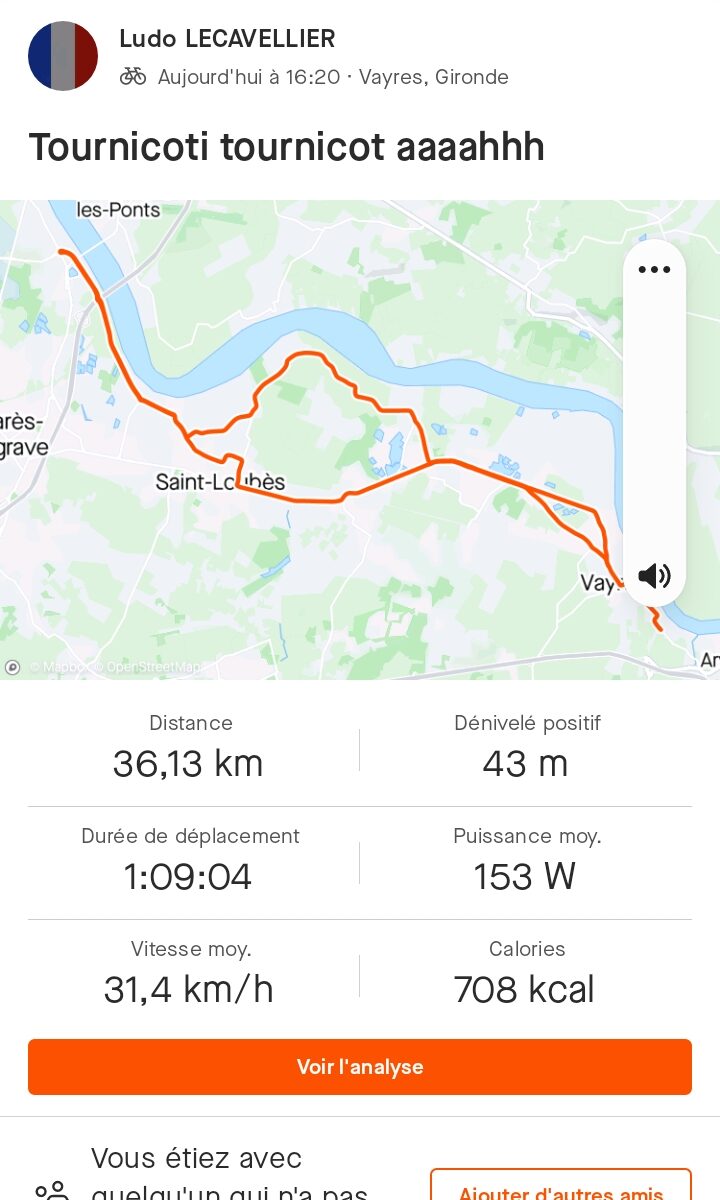Tap the speaker volume icon
The image size is (720, 1200).
[654, 576]
